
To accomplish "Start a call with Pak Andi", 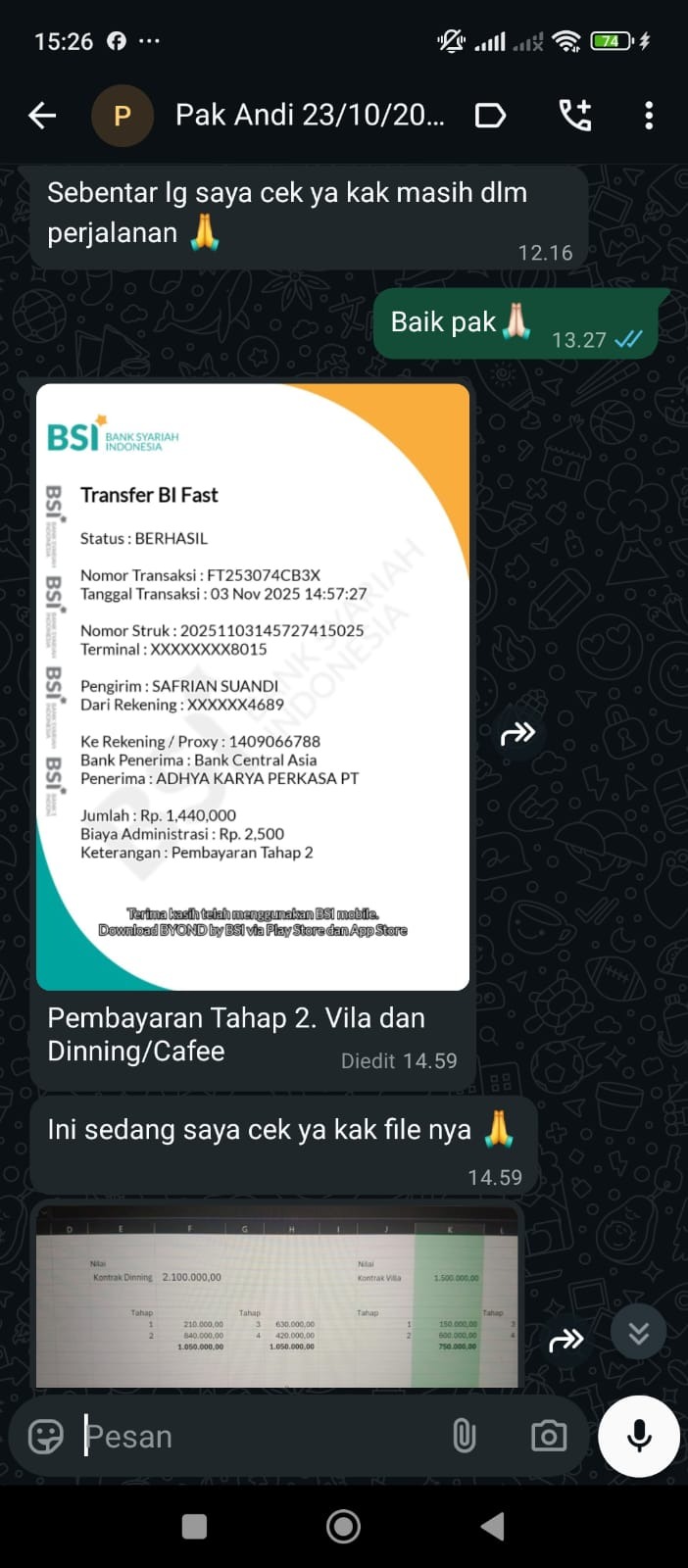I will (575, 116).
